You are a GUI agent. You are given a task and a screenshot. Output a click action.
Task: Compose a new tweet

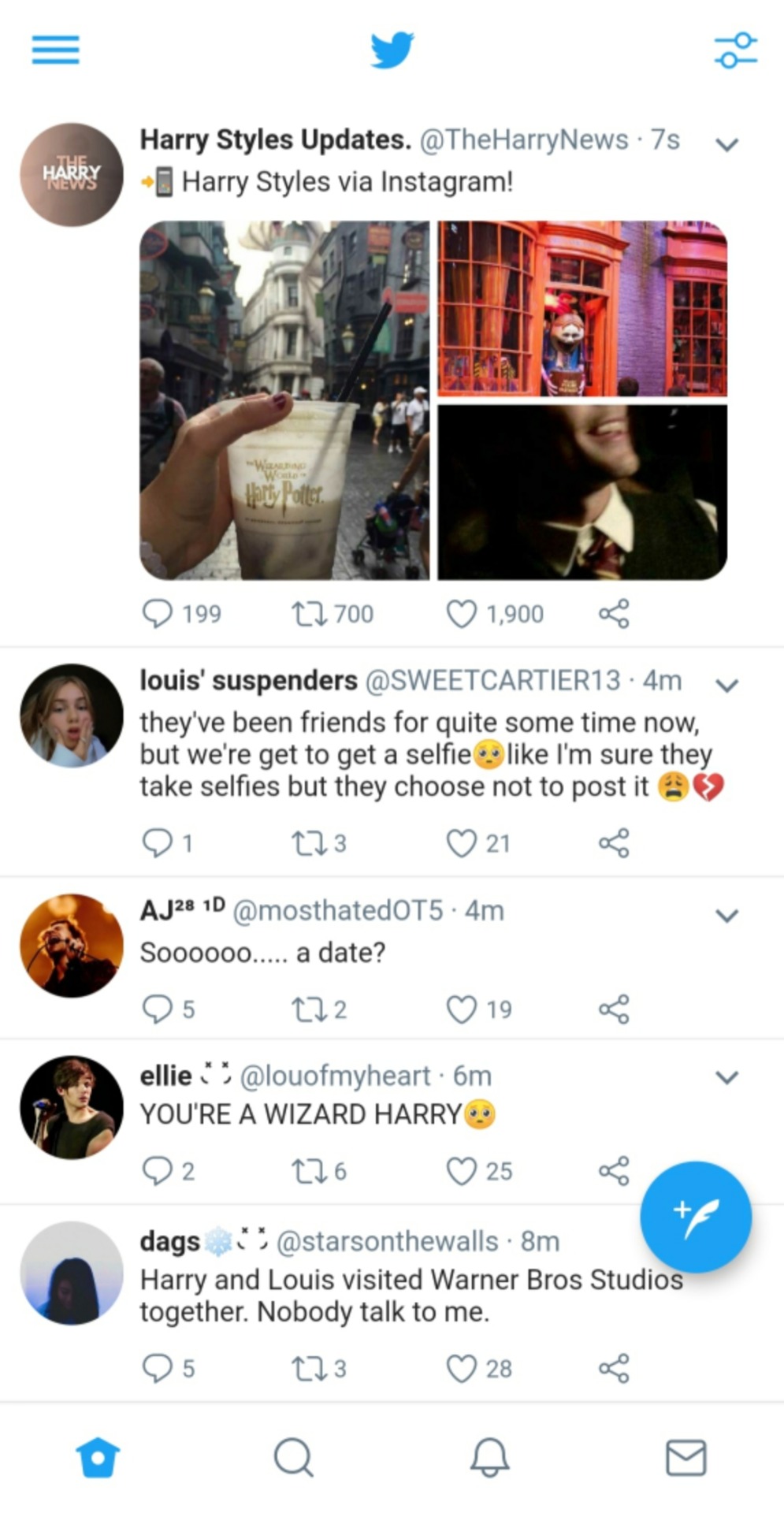(695, 1217)
